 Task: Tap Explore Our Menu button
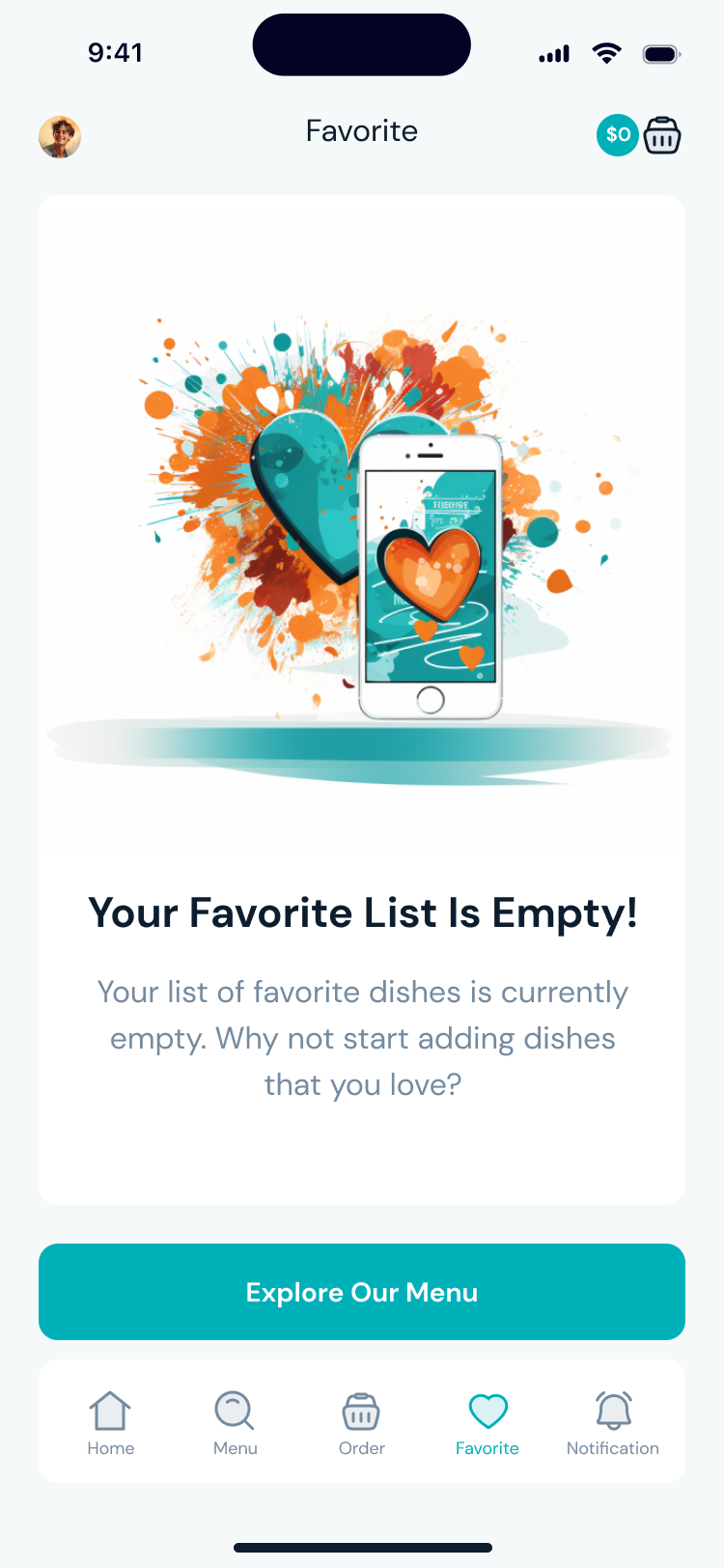point(362,1292)
